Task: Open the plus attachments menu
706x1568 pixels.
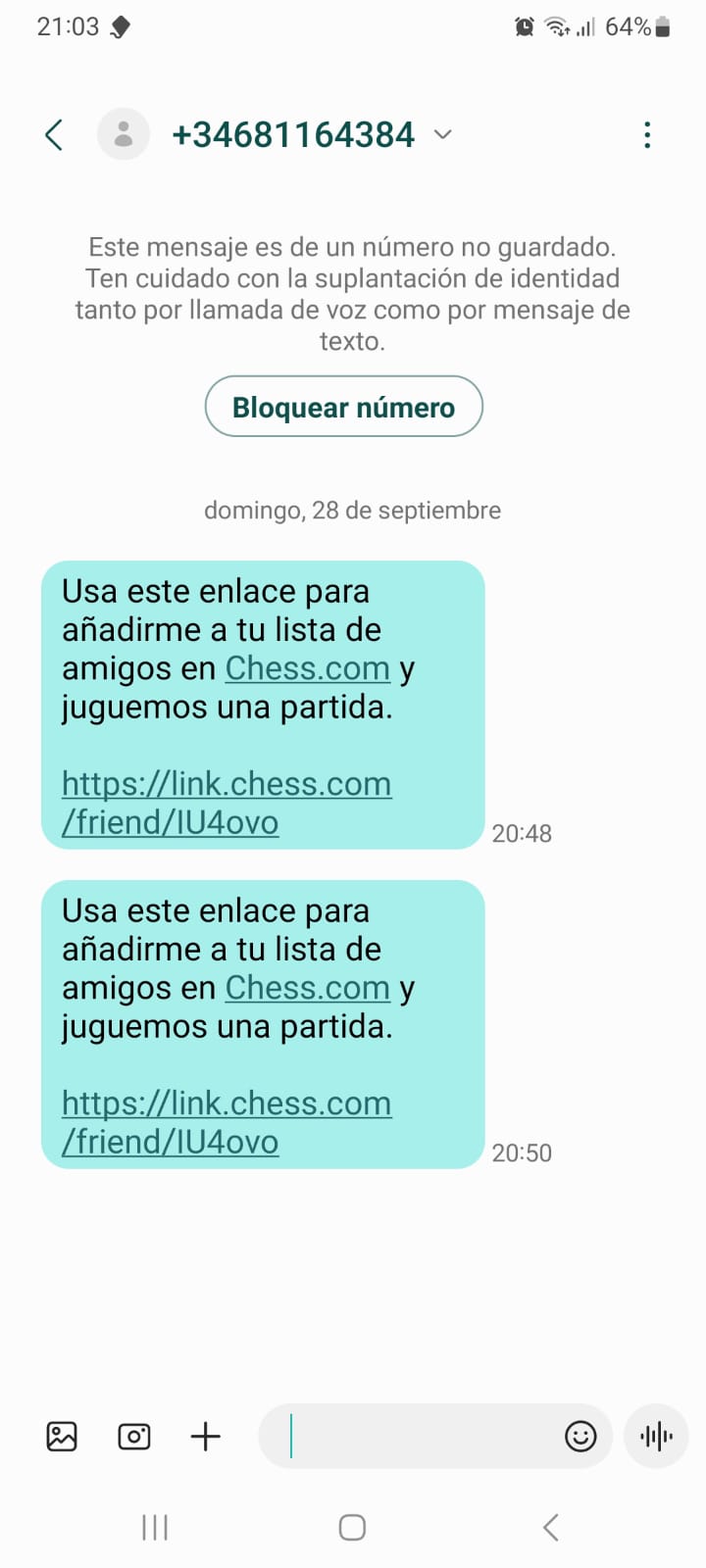Action: pos(206,1437)
